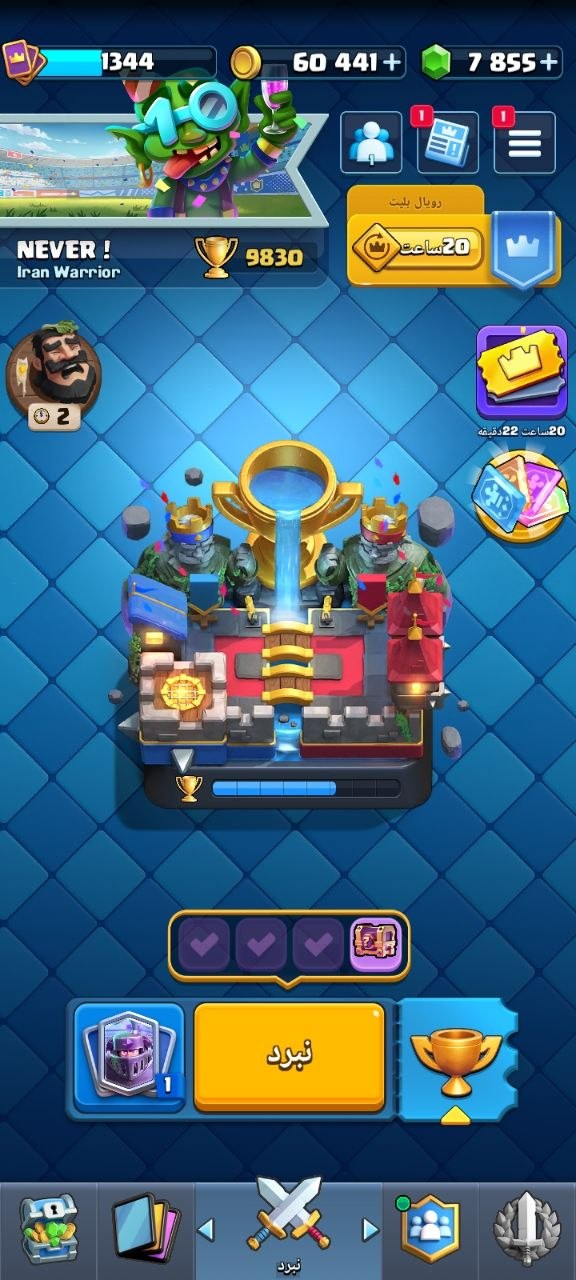This screenshot has height=1280, width=576.
Task: Tap the right arrow beside battle tab
Action: [370, 1229]
